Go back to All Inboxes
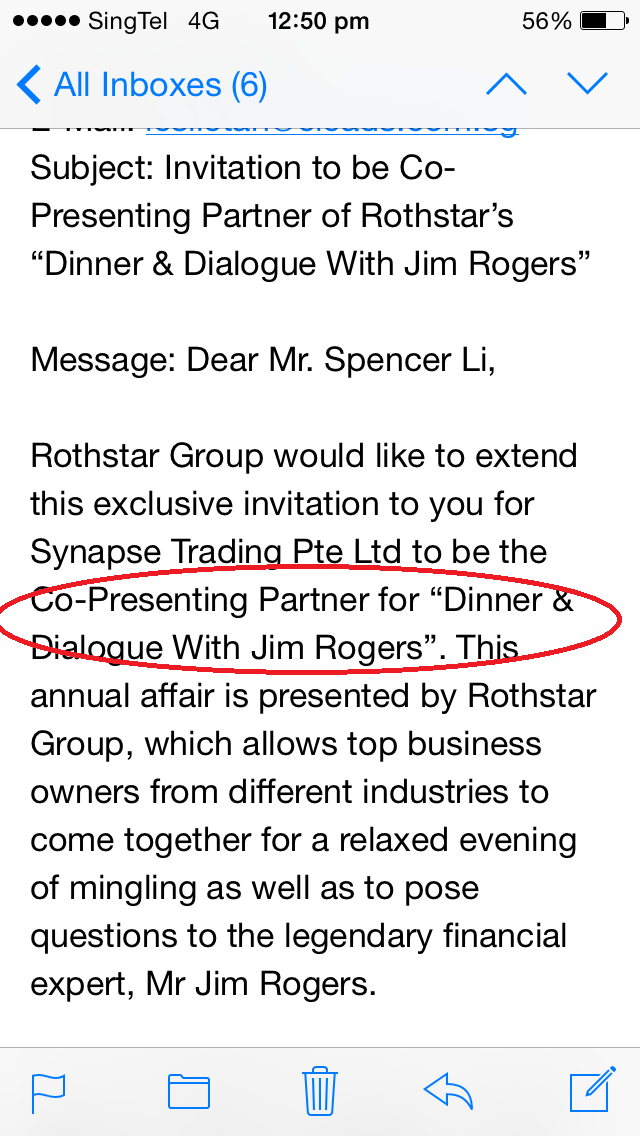 [142, 85]
